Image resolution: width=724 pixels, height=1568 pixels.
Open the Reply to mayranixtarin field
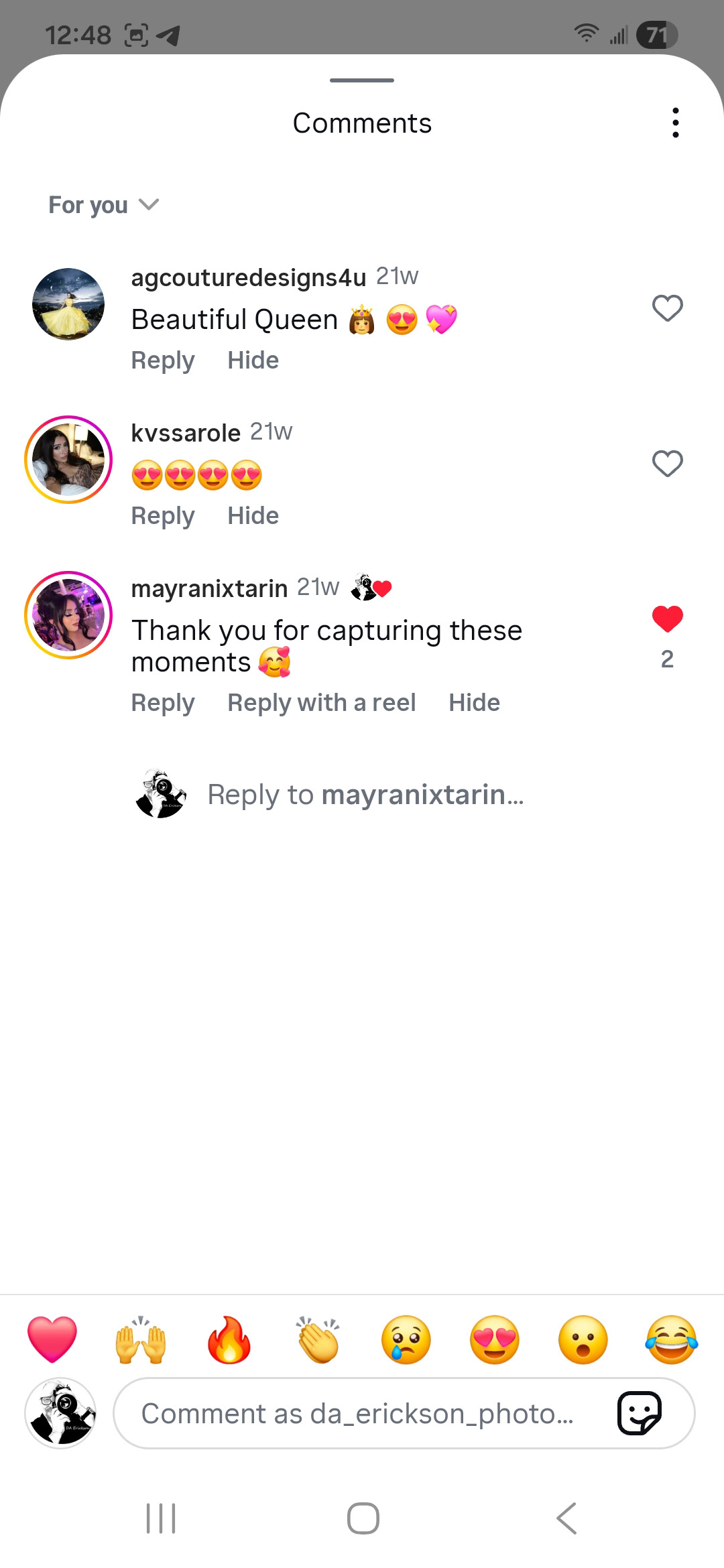pos(365,795)
